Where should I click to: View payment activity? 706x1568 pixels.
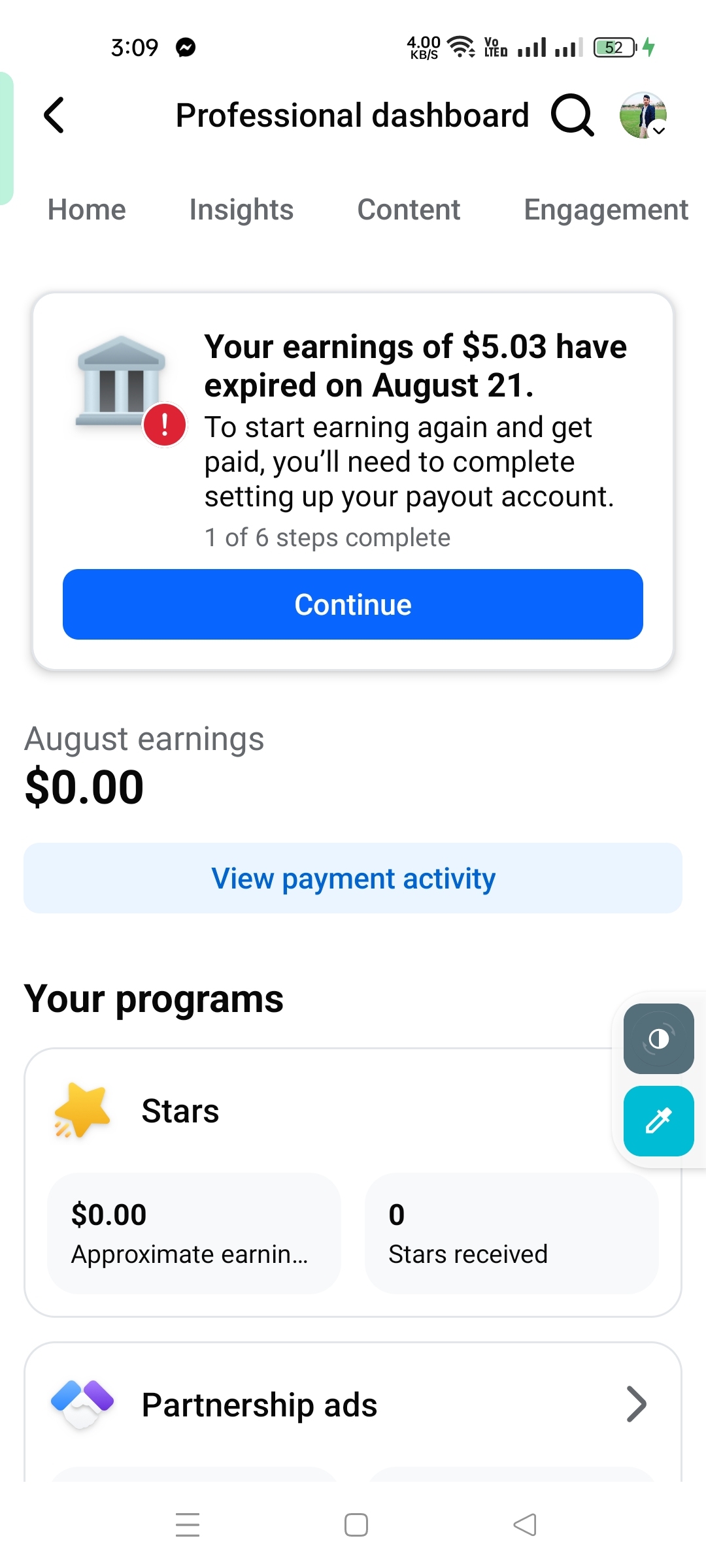353,878
